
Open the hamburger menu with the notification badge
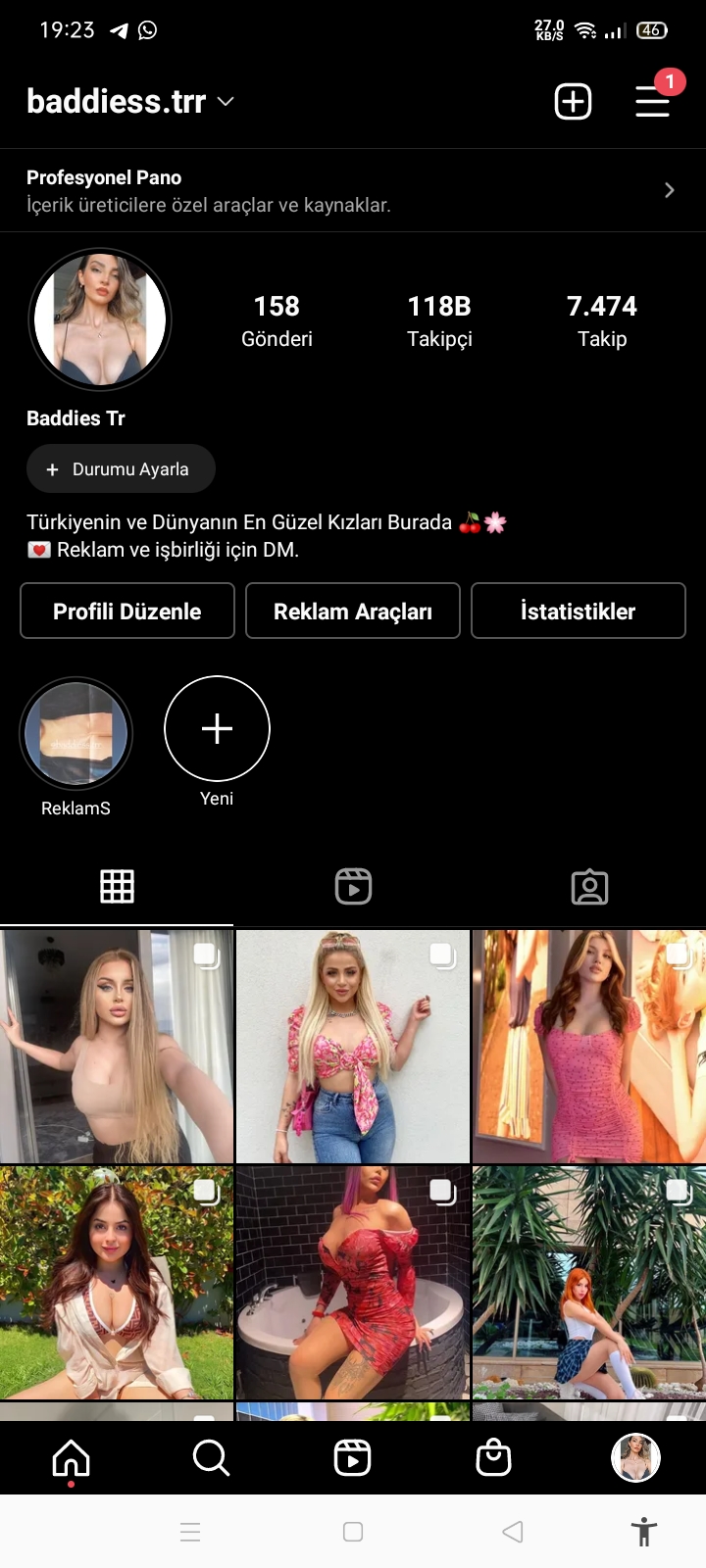click(653, 101)
